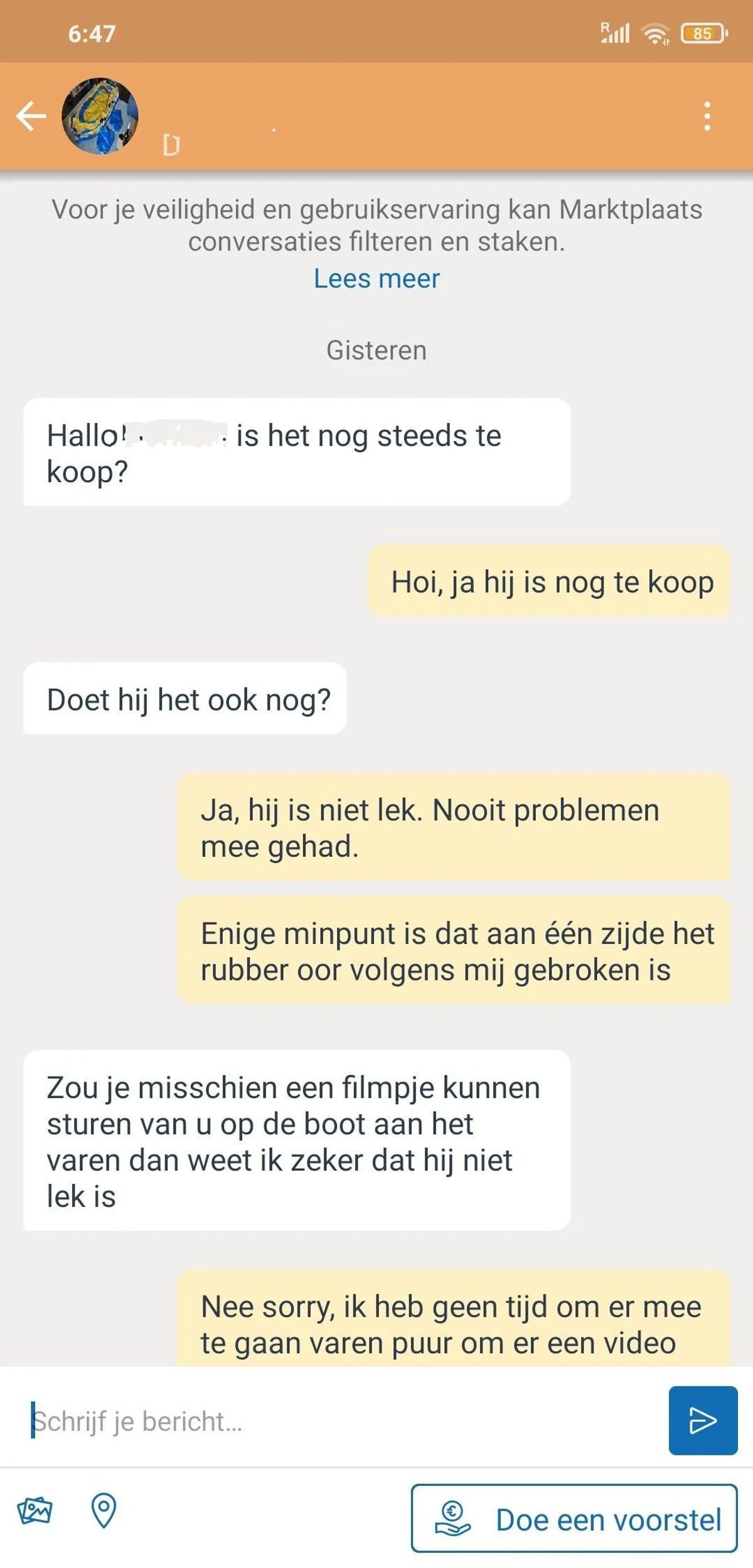Tap 'Doe een voorstel' to make an offer
Image resolution: width=753 pixels, height=1568 pixels.
click(574, 1520)
